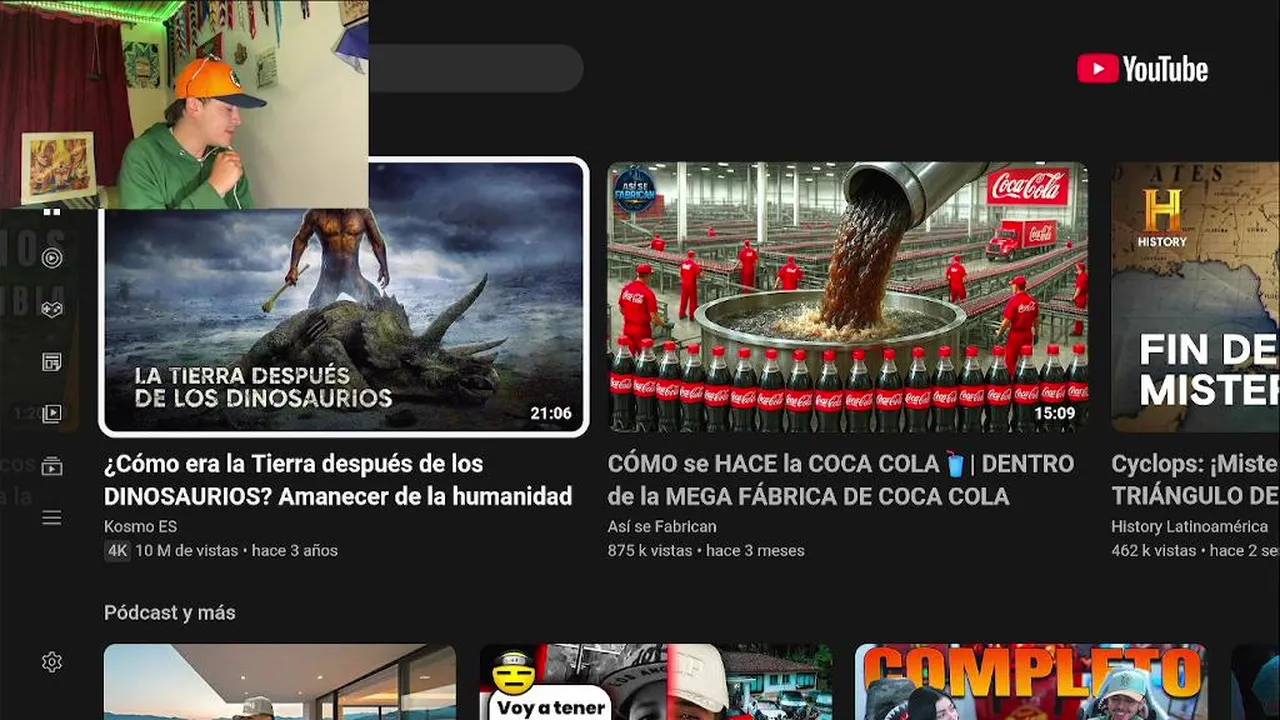Expand the sidebar hamburger menu
Screen dimensions: 1280x720
tap(52, 518)
